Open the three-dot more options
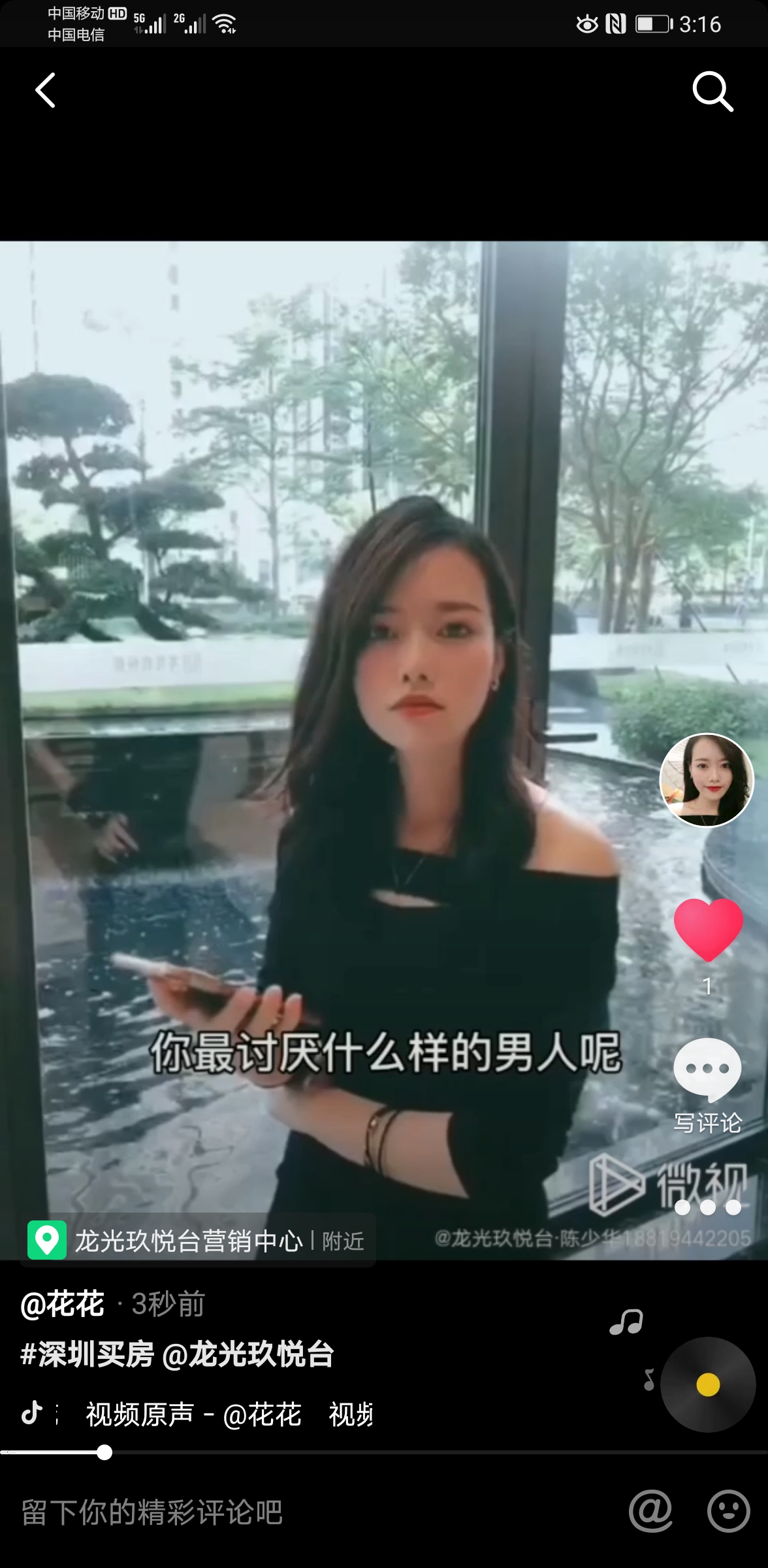 (x=707, y=1208)
